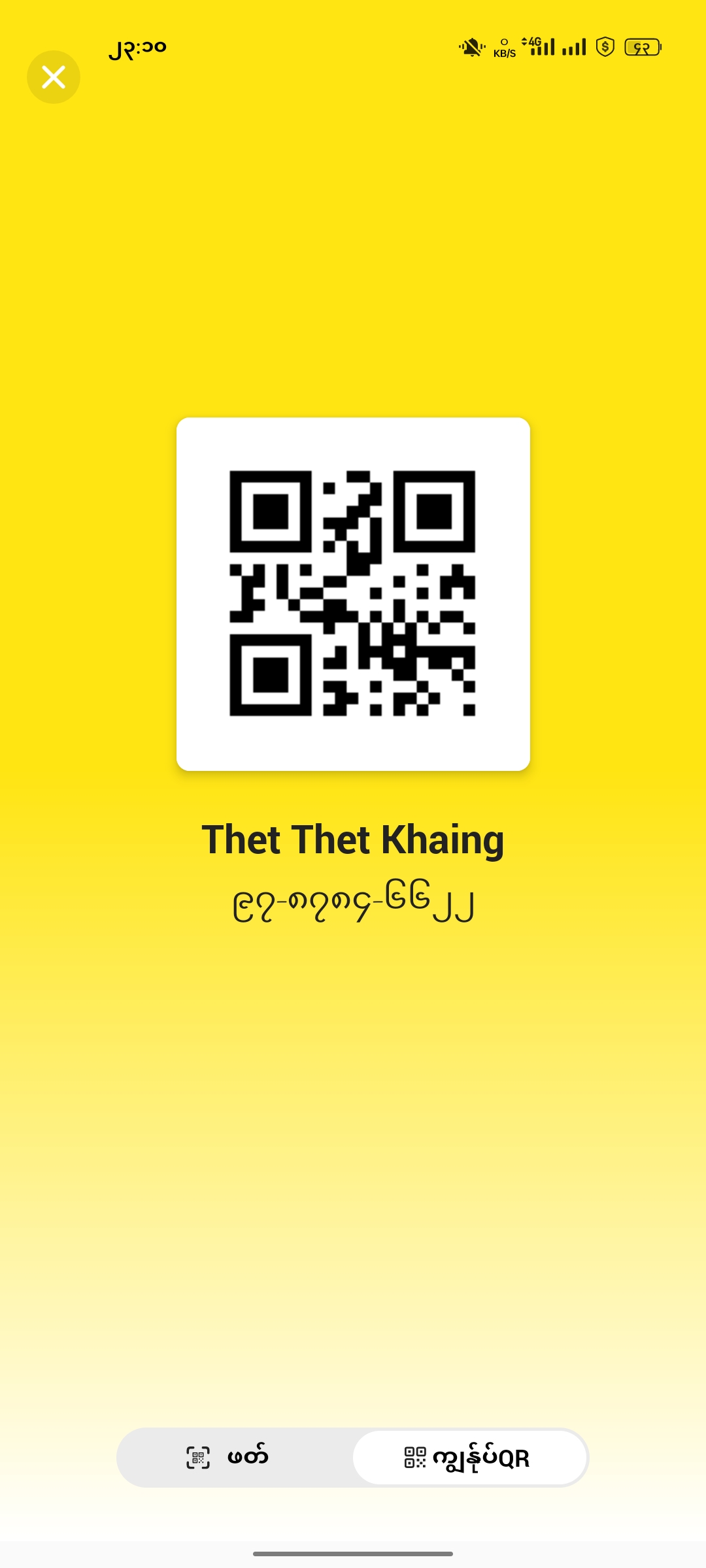
Task: Select the ကျွန်ုပ်QR tab
Action: [469, 1457]
